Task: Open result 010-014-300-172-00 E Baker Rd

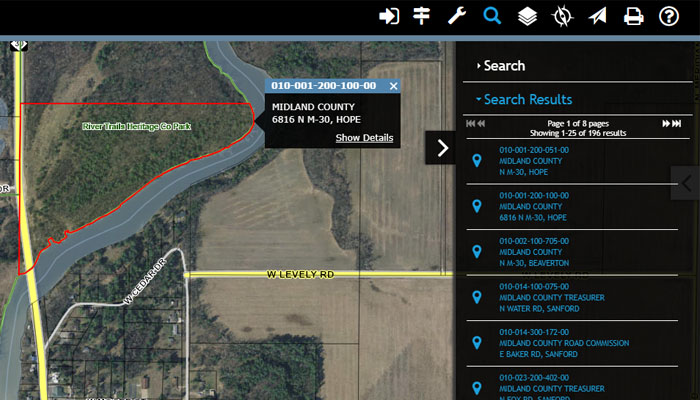Action: [563, 343]
